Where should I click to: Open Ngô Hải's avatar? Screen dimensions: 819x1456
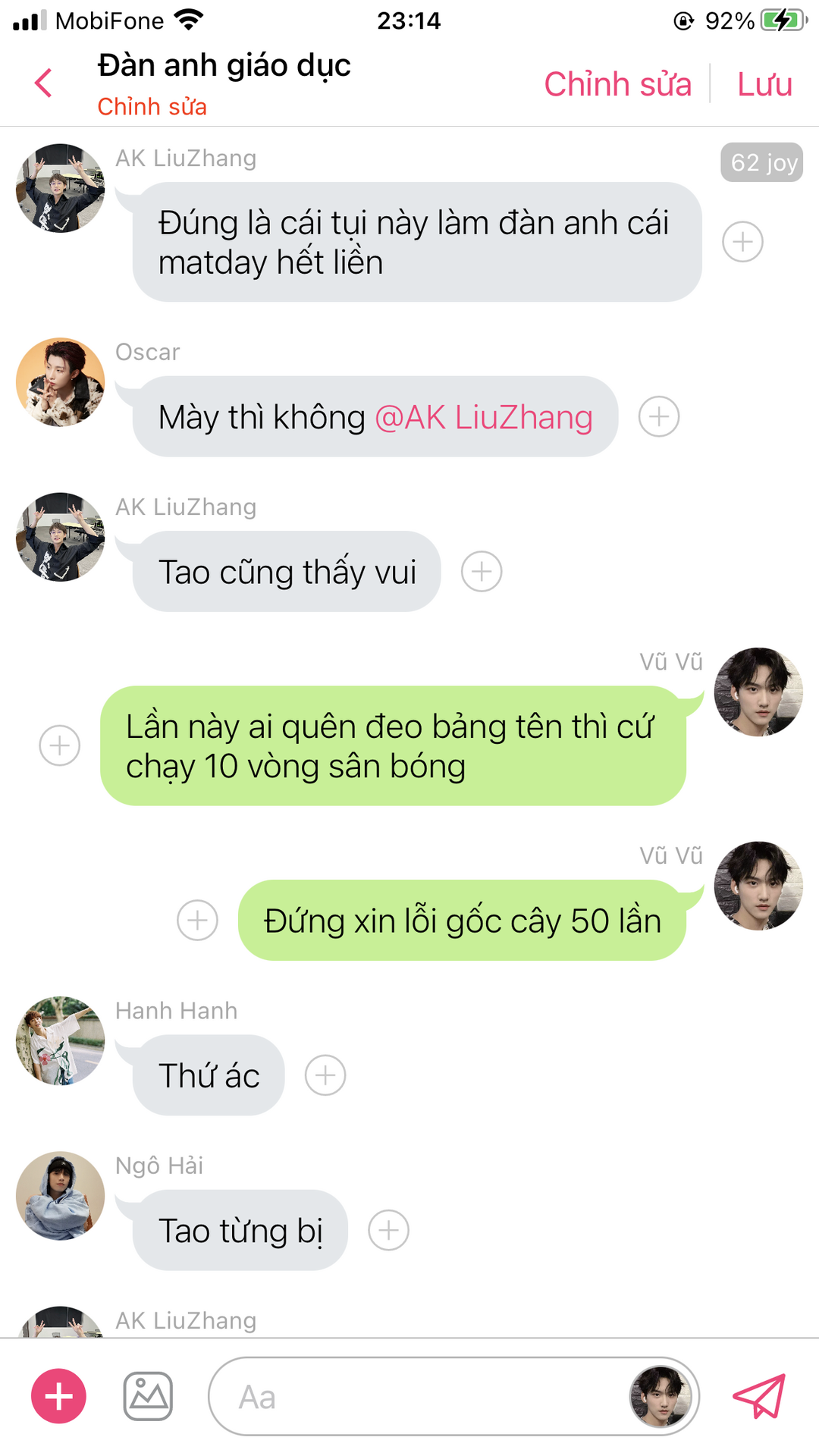click(61, 1196)
